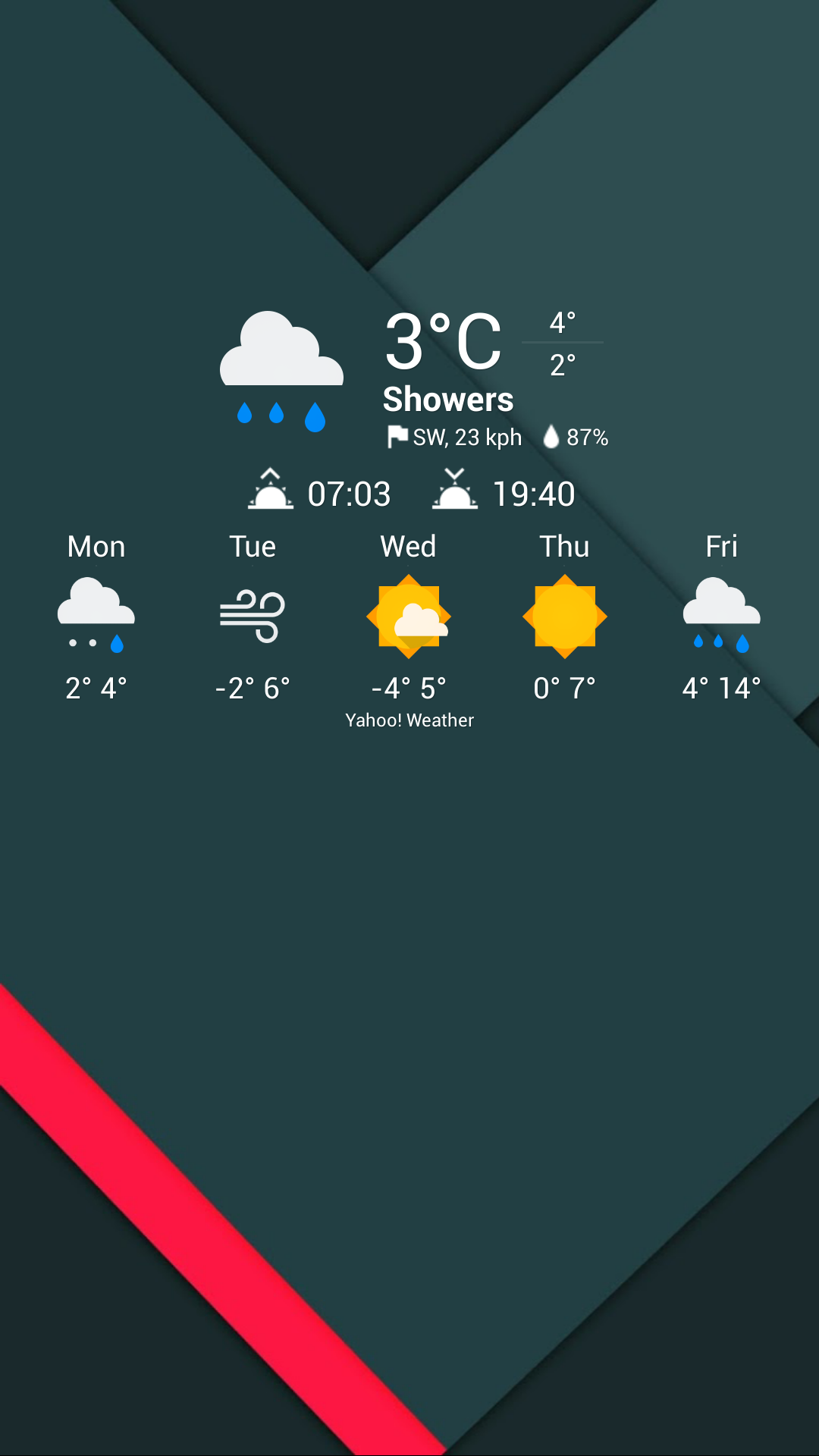This screenshot has height=1456, width=819.
Task: Tap Wednesday's partly sunny icon
Action: pos(409,614)
